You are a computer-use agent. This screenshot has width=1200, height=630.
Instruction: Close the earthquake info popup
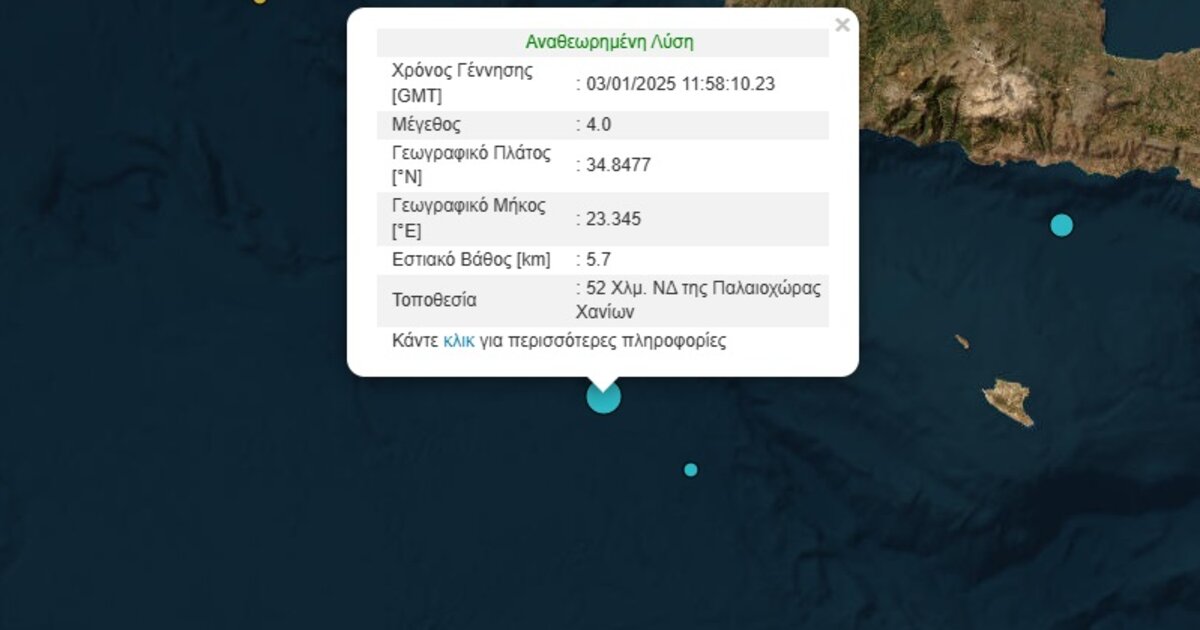coord(842,25)
